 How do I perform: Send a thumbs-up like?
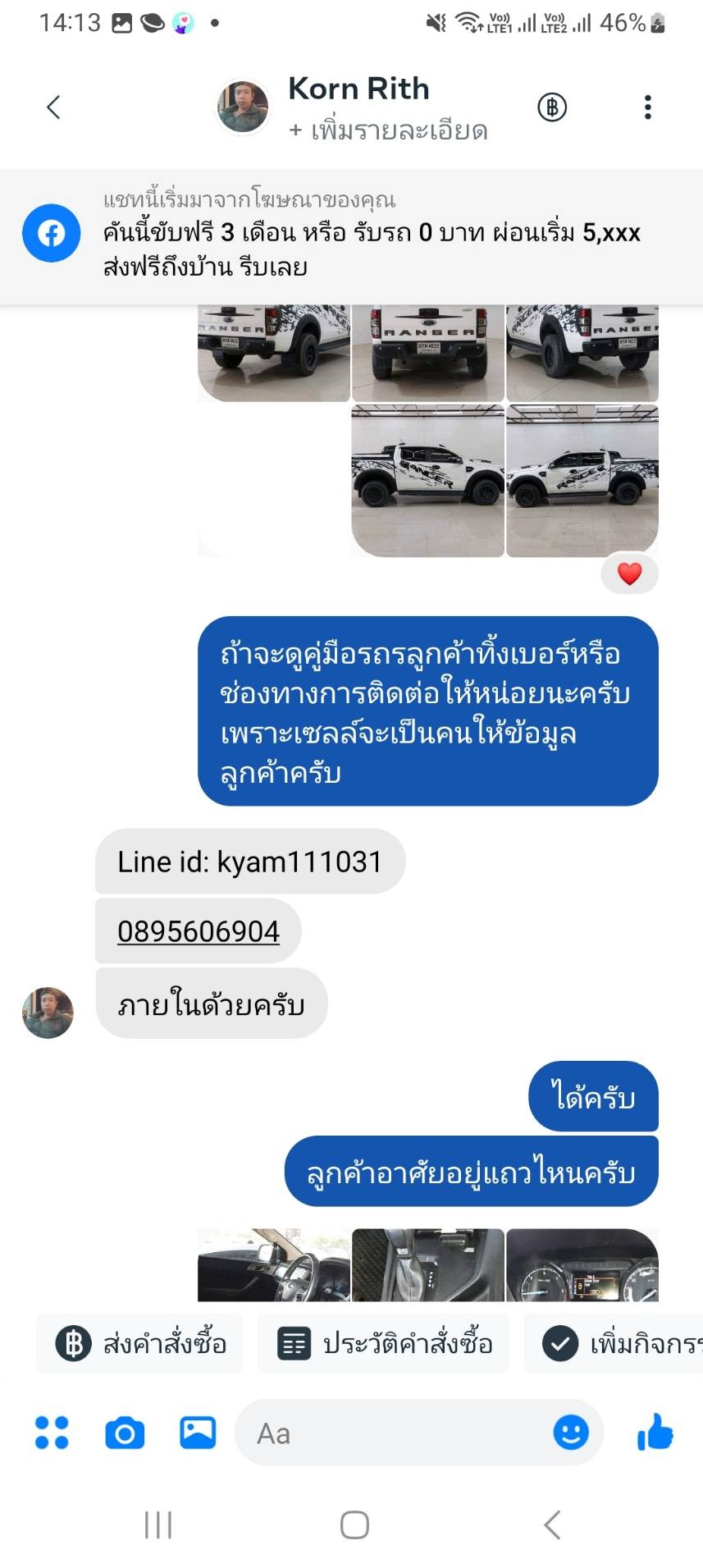click(655, 1433)
